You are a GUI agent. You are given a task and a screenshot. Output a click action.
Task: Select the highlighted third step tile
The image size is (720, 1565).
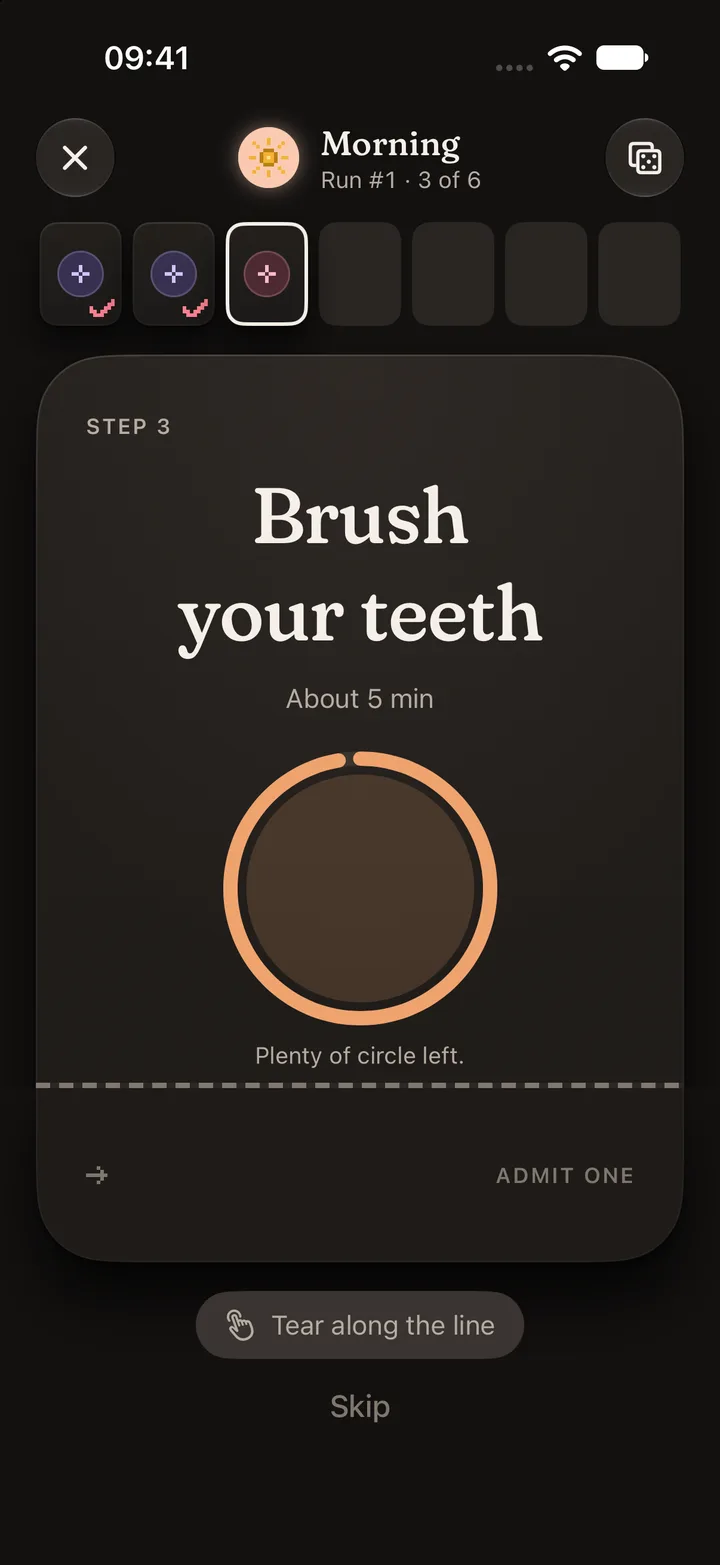(x=267, y=274)
